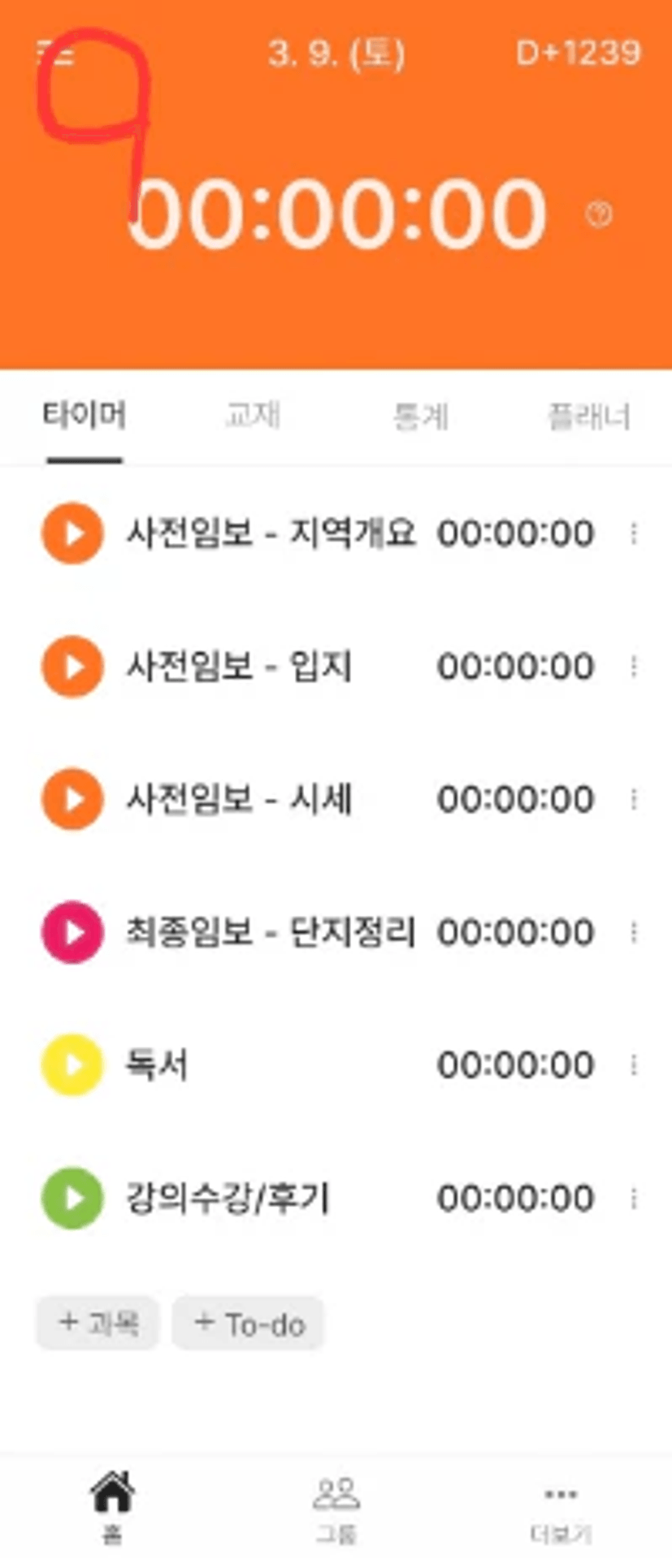Start timer for 사전임보 - 시세
672x1568 pixels.
[x=72, y=799]
